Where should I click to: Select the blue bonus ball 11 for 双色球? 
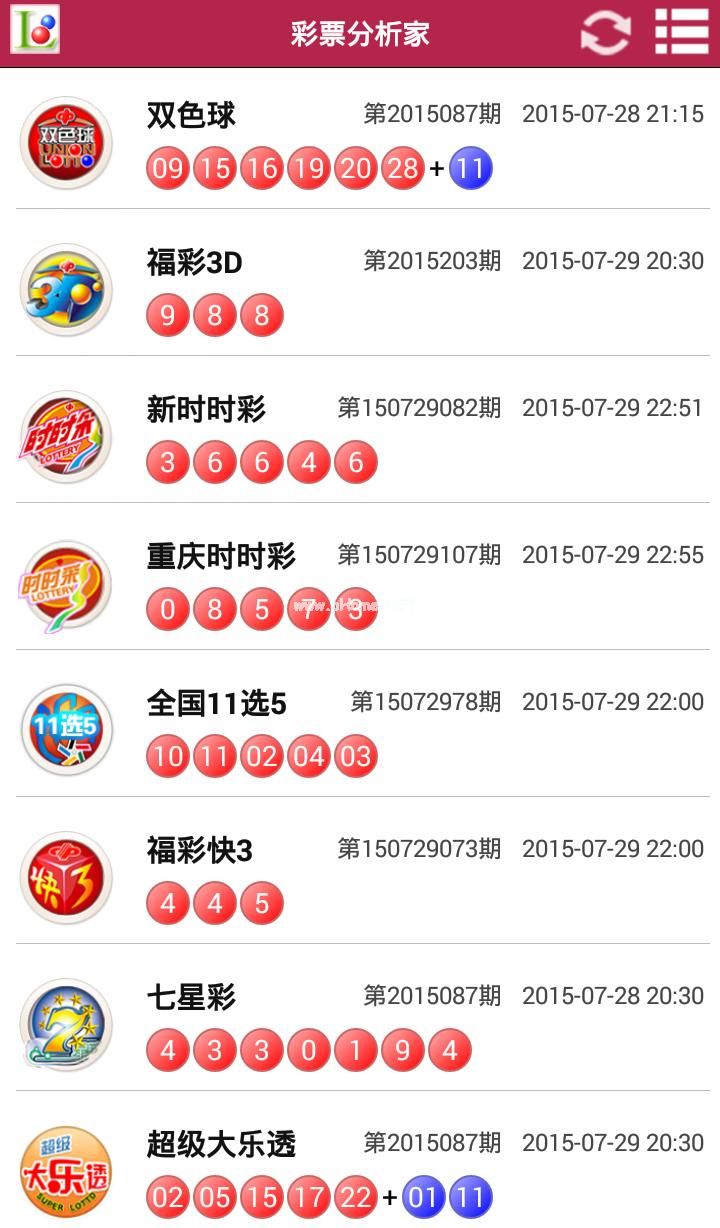pyautogui.click(x=470, y=168)
